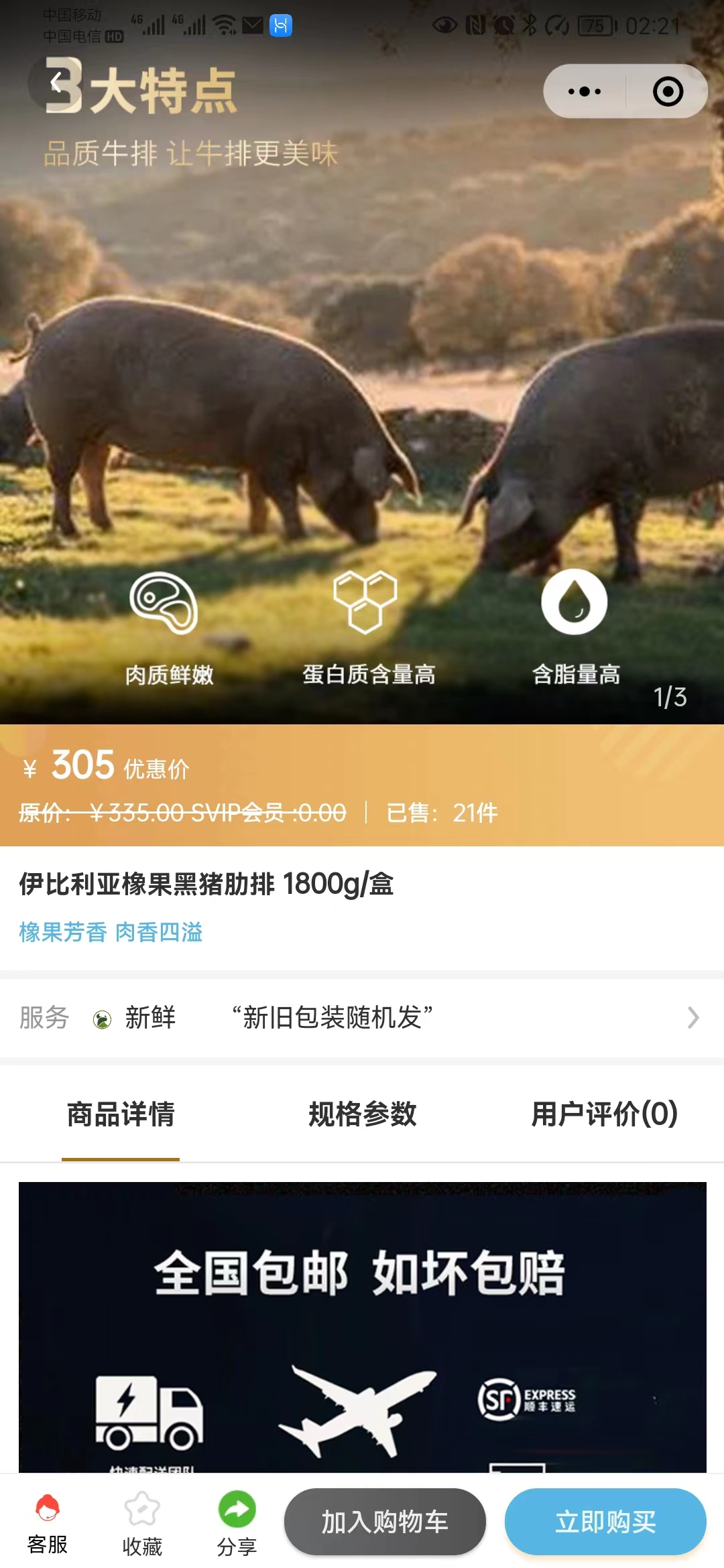
Task: Close the mini program with the circle button
Action: coord(668,91)
